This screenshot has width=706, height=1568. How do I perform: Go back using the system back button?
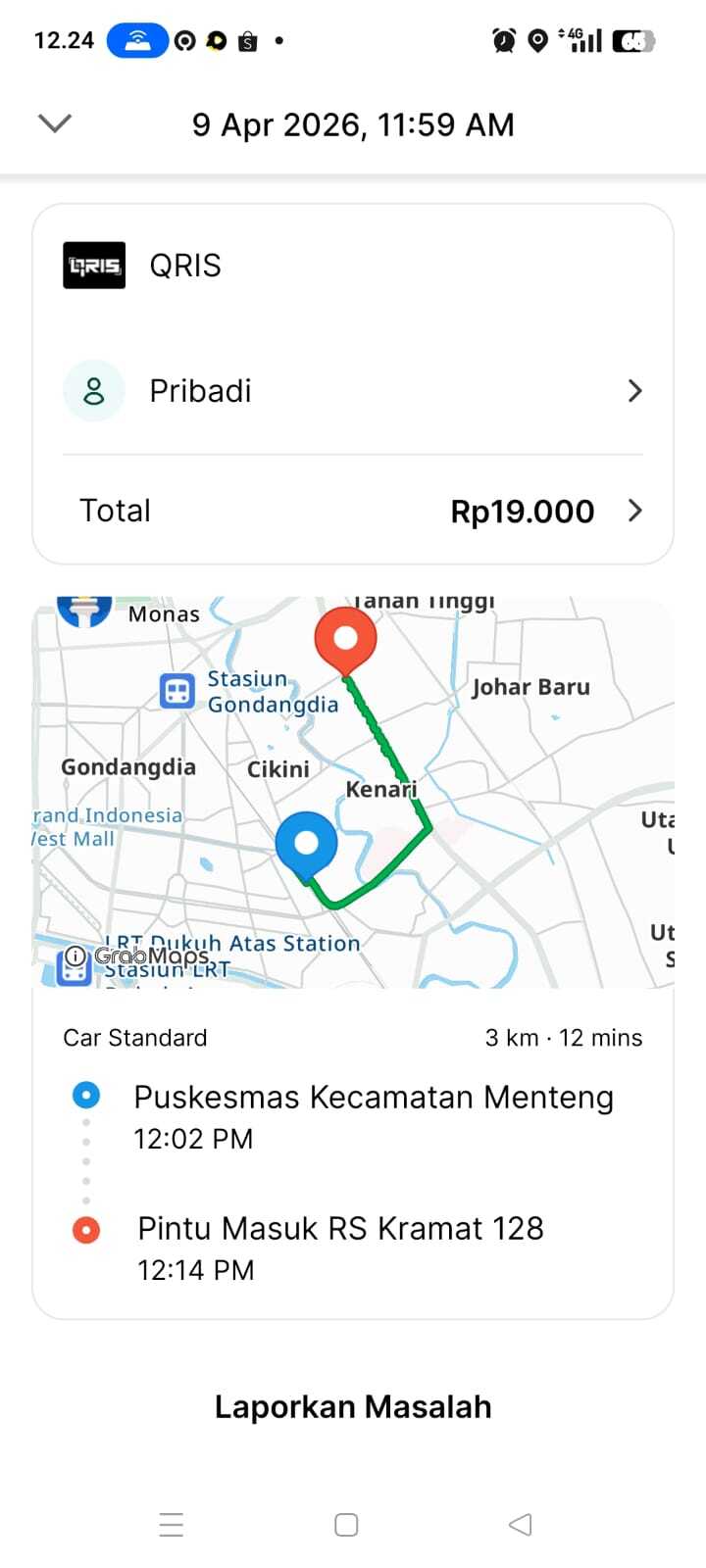coord(521,1524)
